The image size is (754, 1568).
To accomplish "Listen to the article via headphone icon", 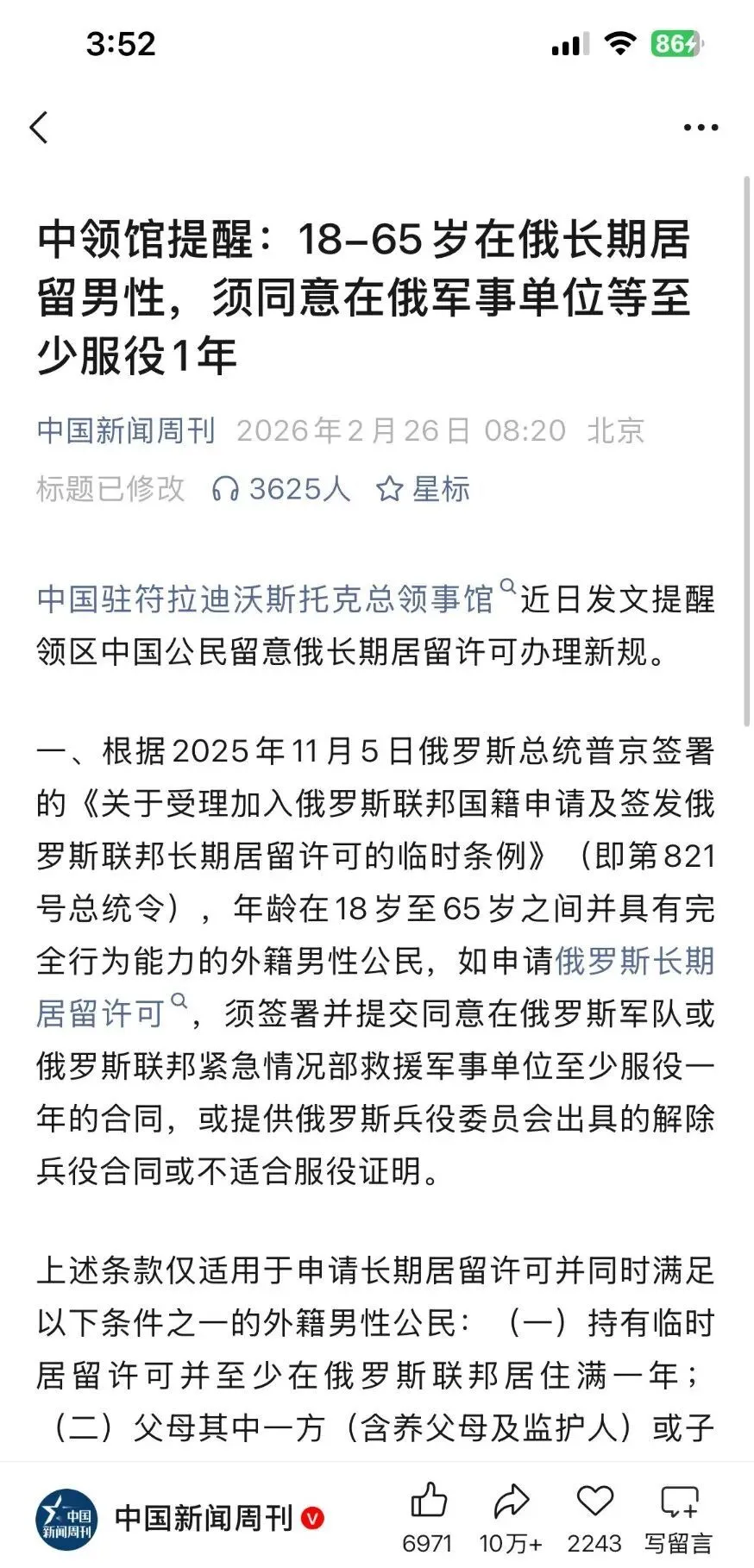I will (x=226, y=489).
